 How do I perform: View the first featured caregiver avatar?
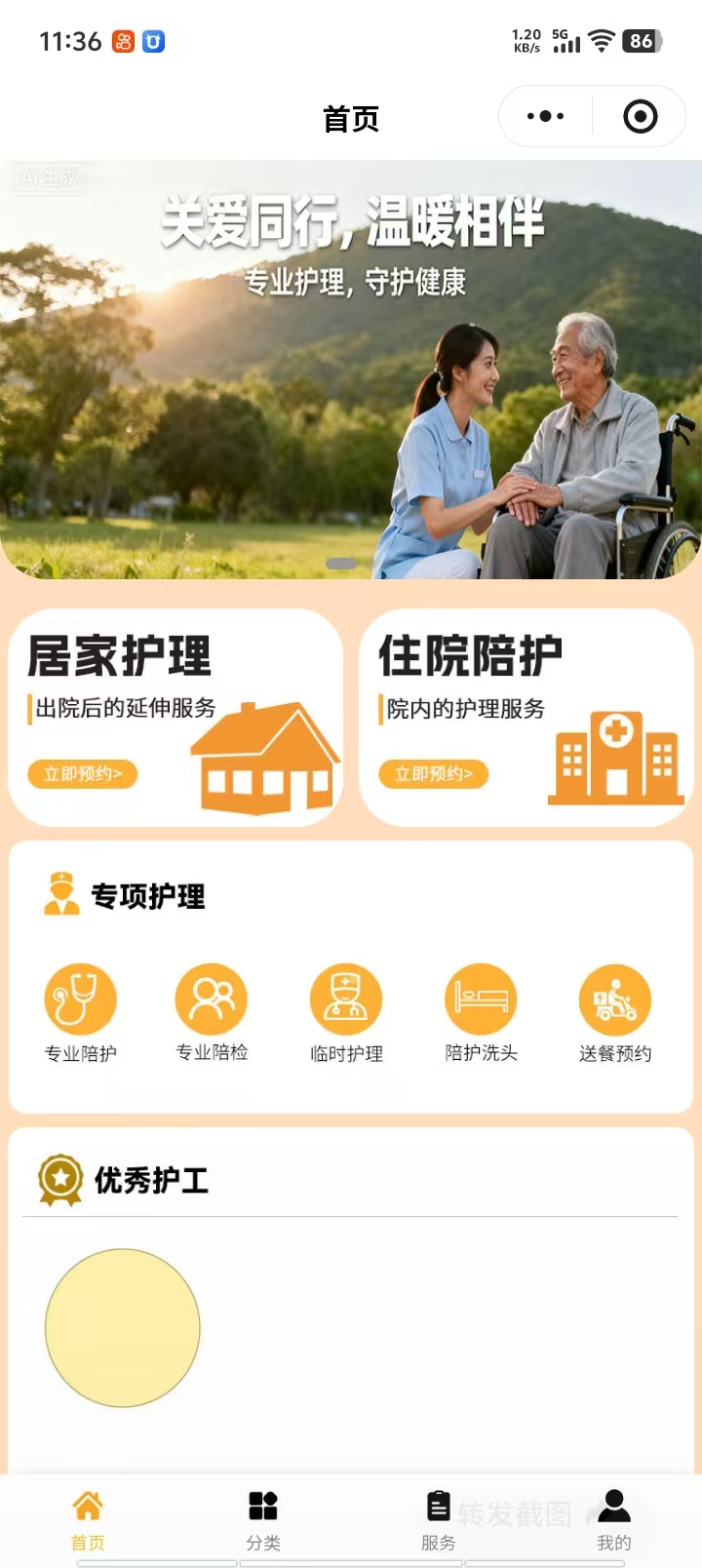click(x=123, y=1327)
